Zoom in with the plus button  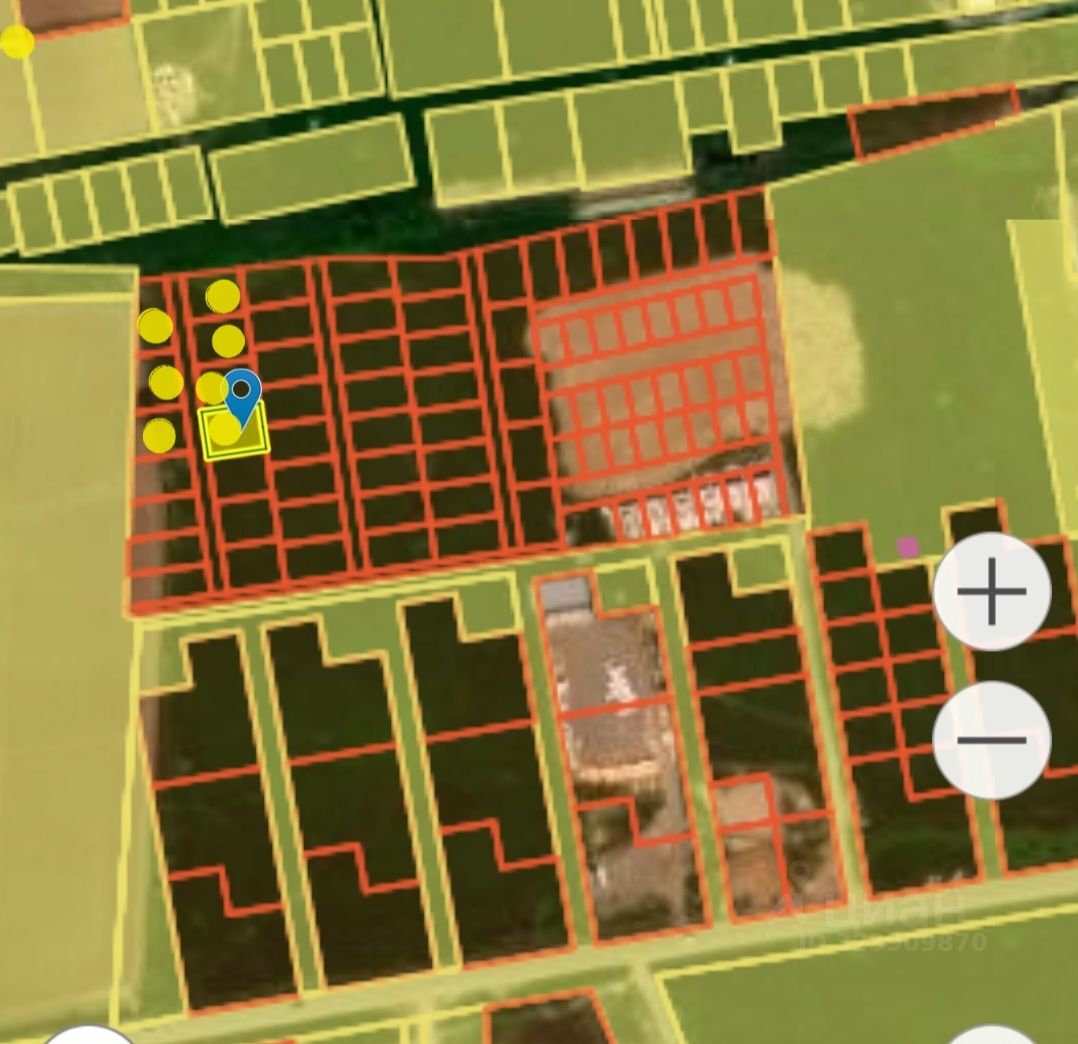(991, 591)
